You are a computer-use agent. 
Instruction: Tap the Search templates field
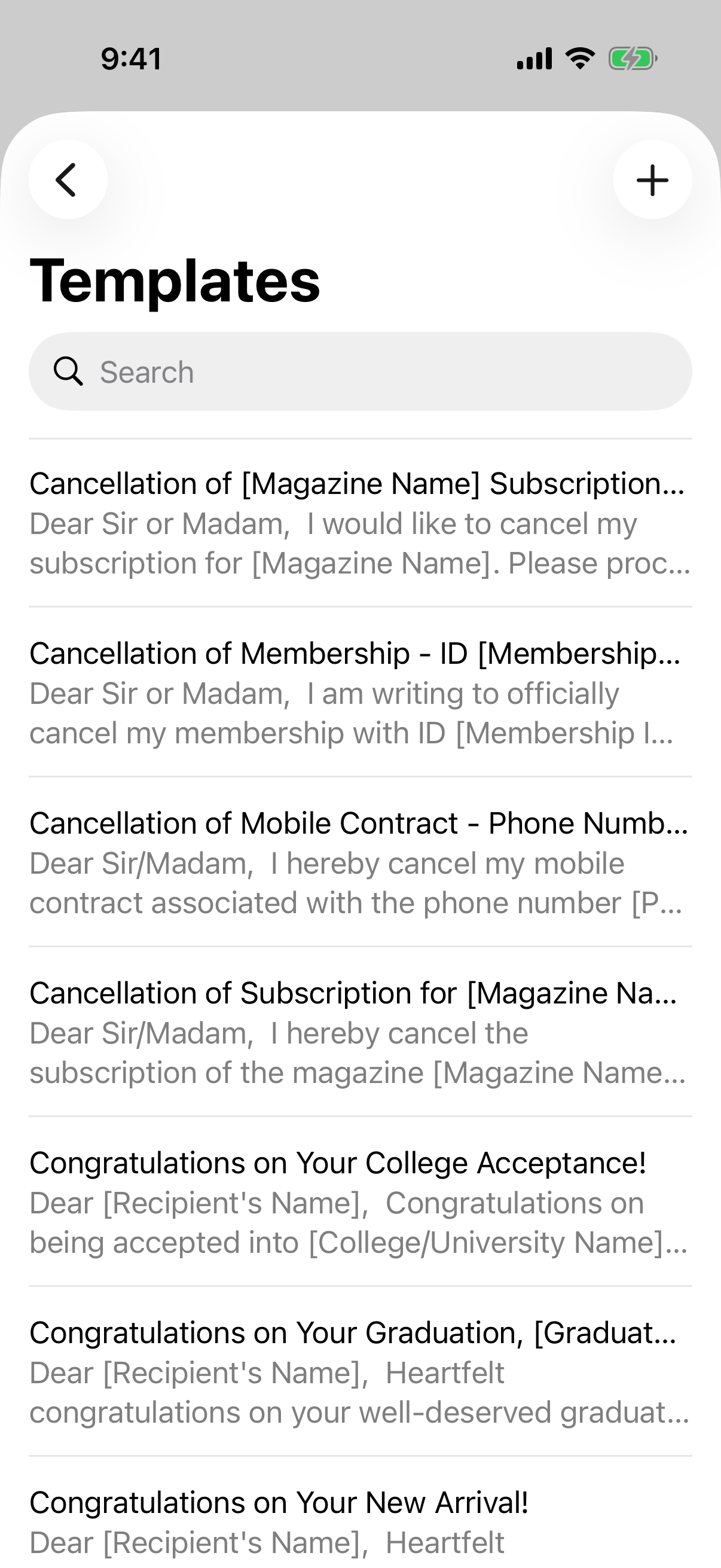(360, 371)
